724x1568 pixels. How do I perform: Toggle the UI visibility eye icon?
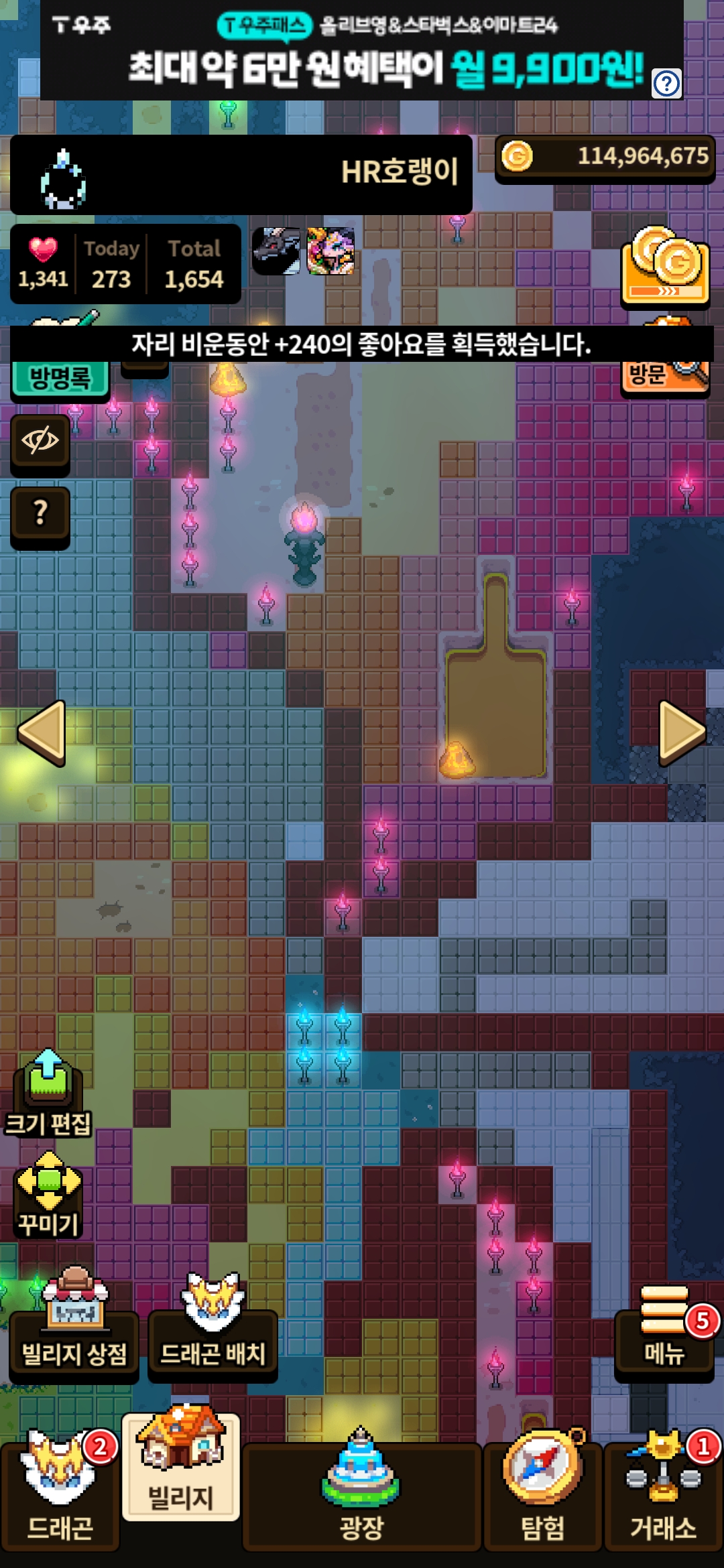40,443
